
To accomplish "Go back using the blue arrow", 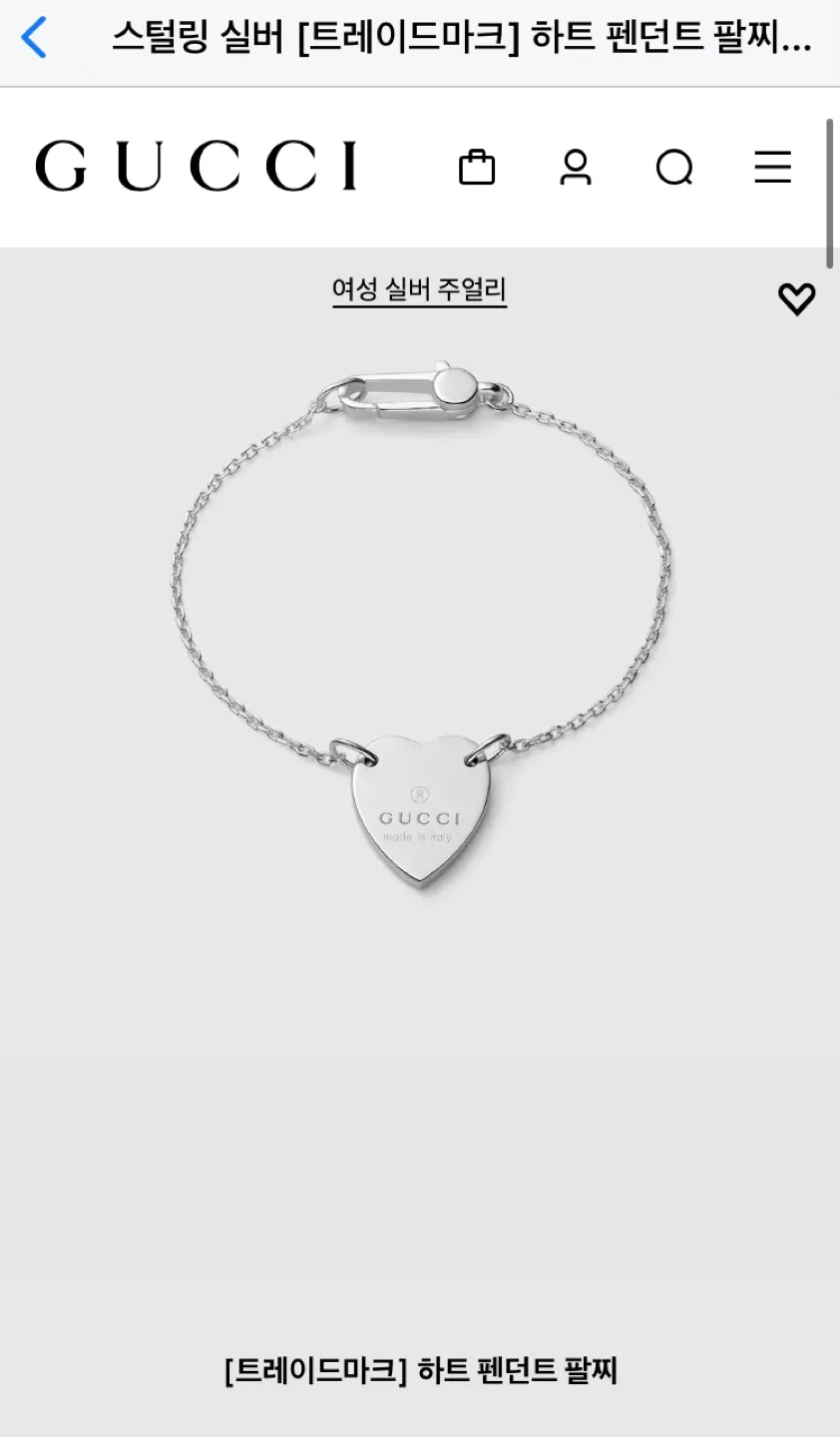I will coord(34,39).
